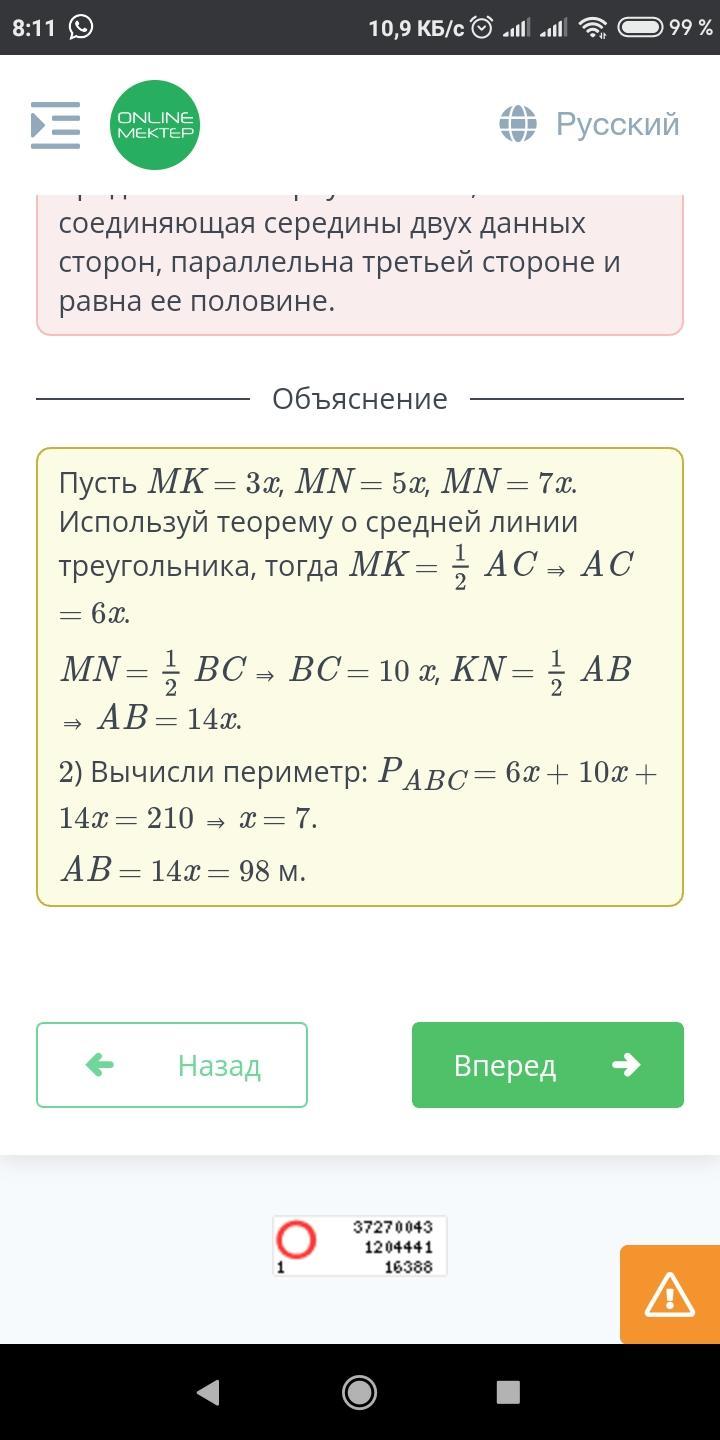Viewport: 720px width, 1440px height.
Task: Tap the system back navigation button
Action: pyautogui.click(x=208, y=1392)
